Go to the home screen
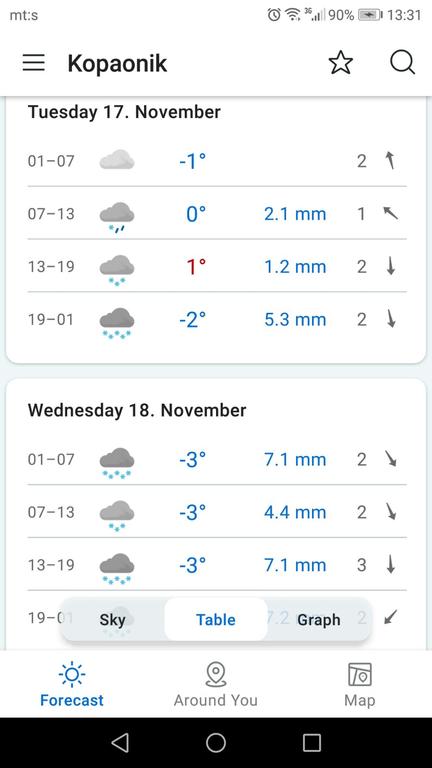Image resolution: width=432 pixels, height=768 pixels. [x=216, y=743]
